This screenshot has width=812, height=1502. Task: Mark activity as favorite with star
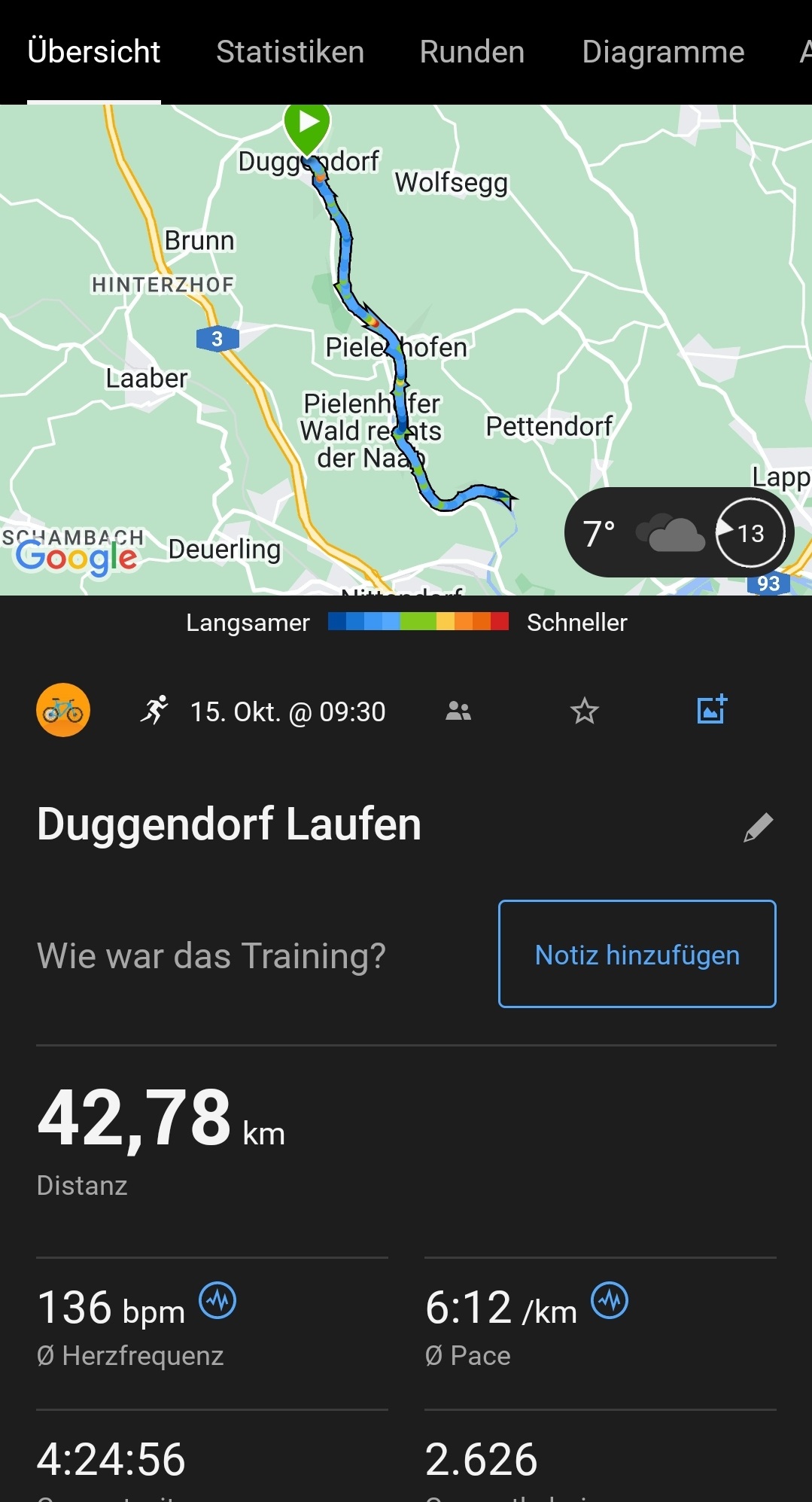pos(584,711)
